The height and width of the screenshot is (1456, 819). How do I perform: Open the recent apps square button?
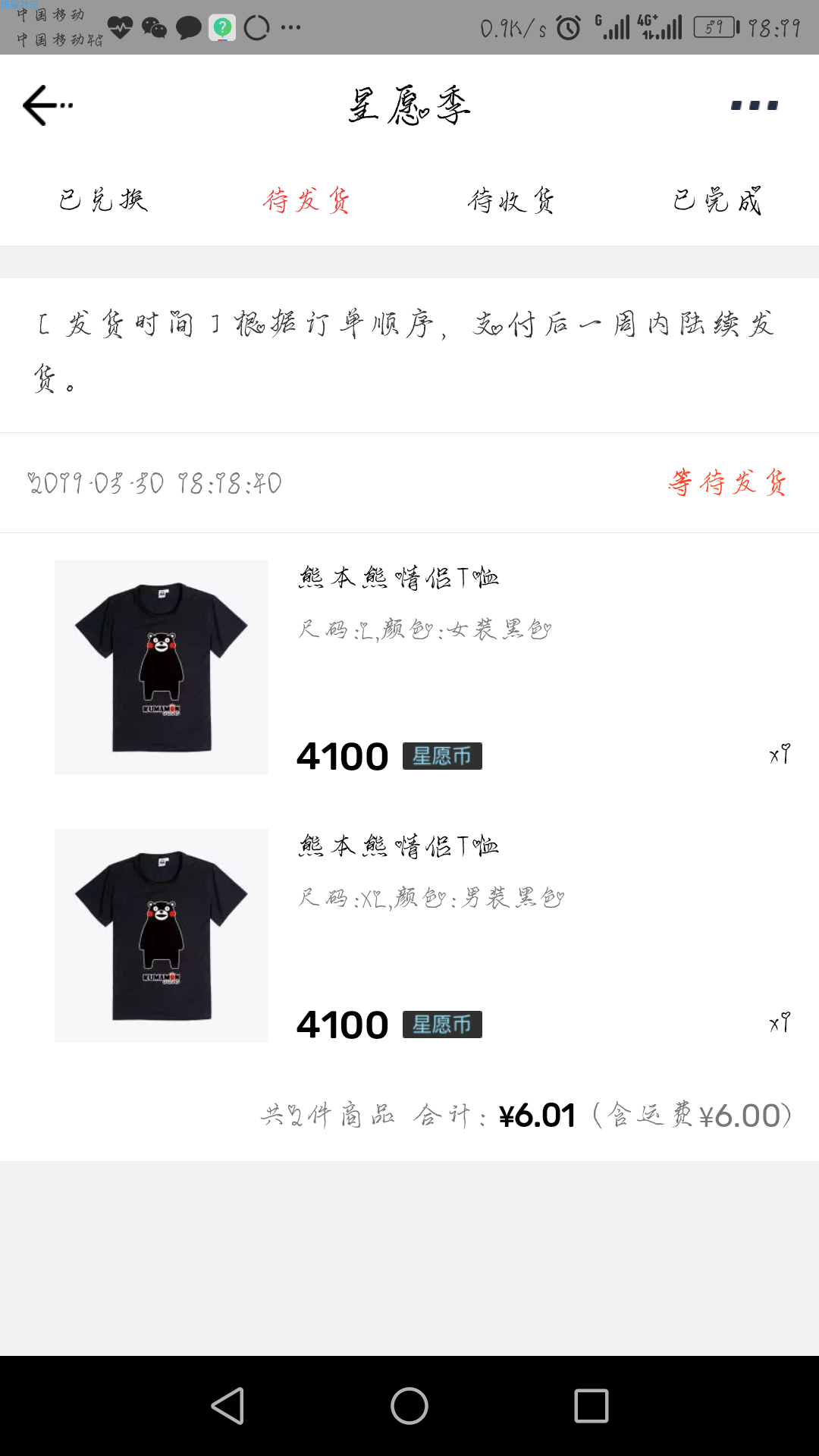(591, 1406)
